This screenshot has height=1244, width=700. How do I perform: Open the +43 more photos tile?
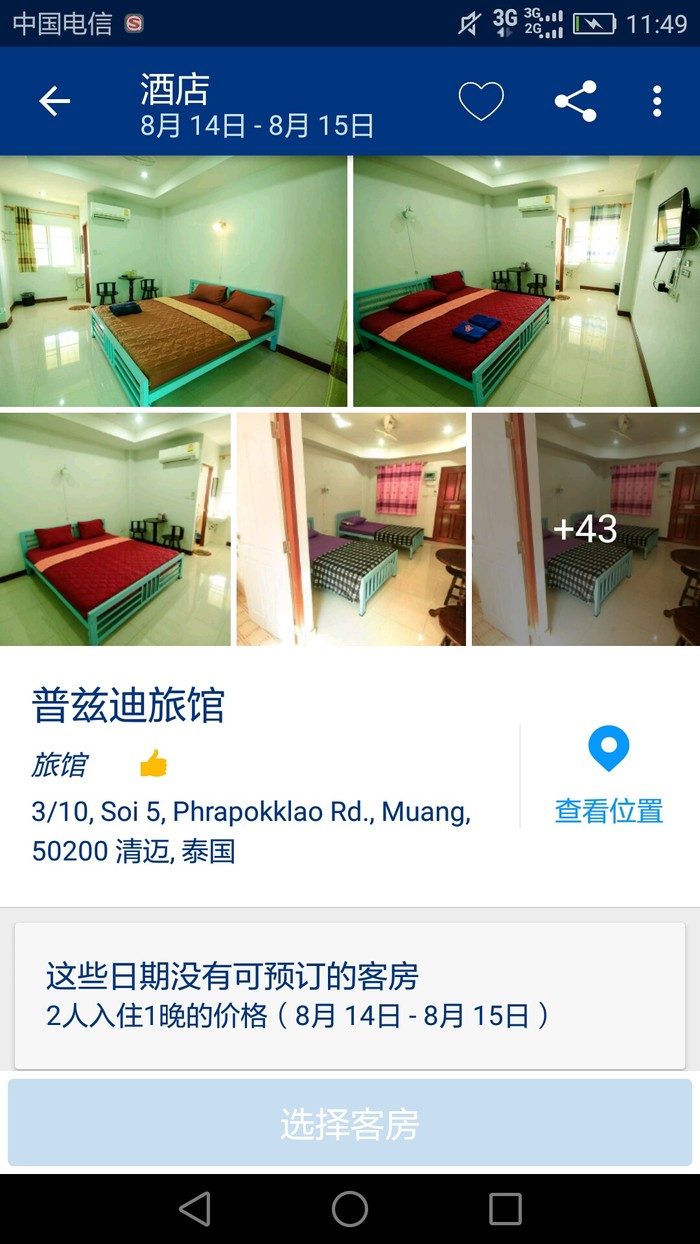[586, 529]
